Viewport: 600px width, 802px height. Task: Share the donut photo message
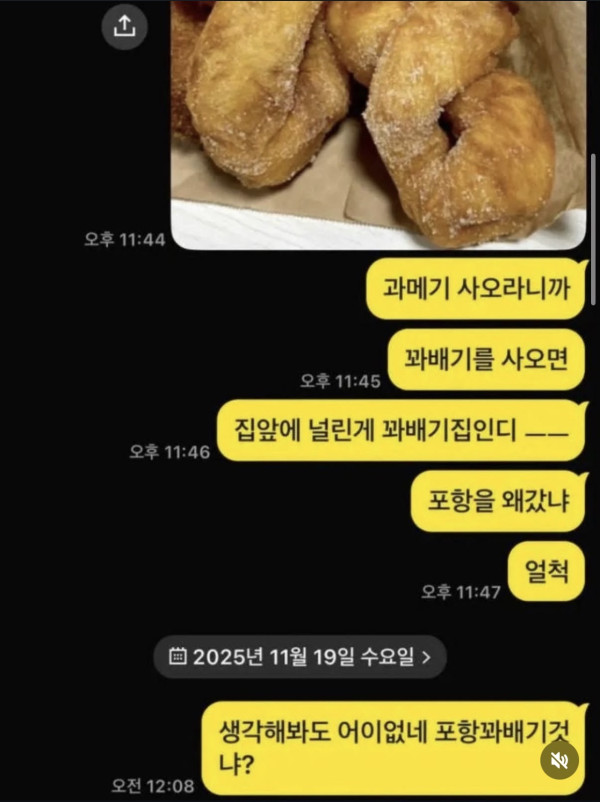(124, 27)
